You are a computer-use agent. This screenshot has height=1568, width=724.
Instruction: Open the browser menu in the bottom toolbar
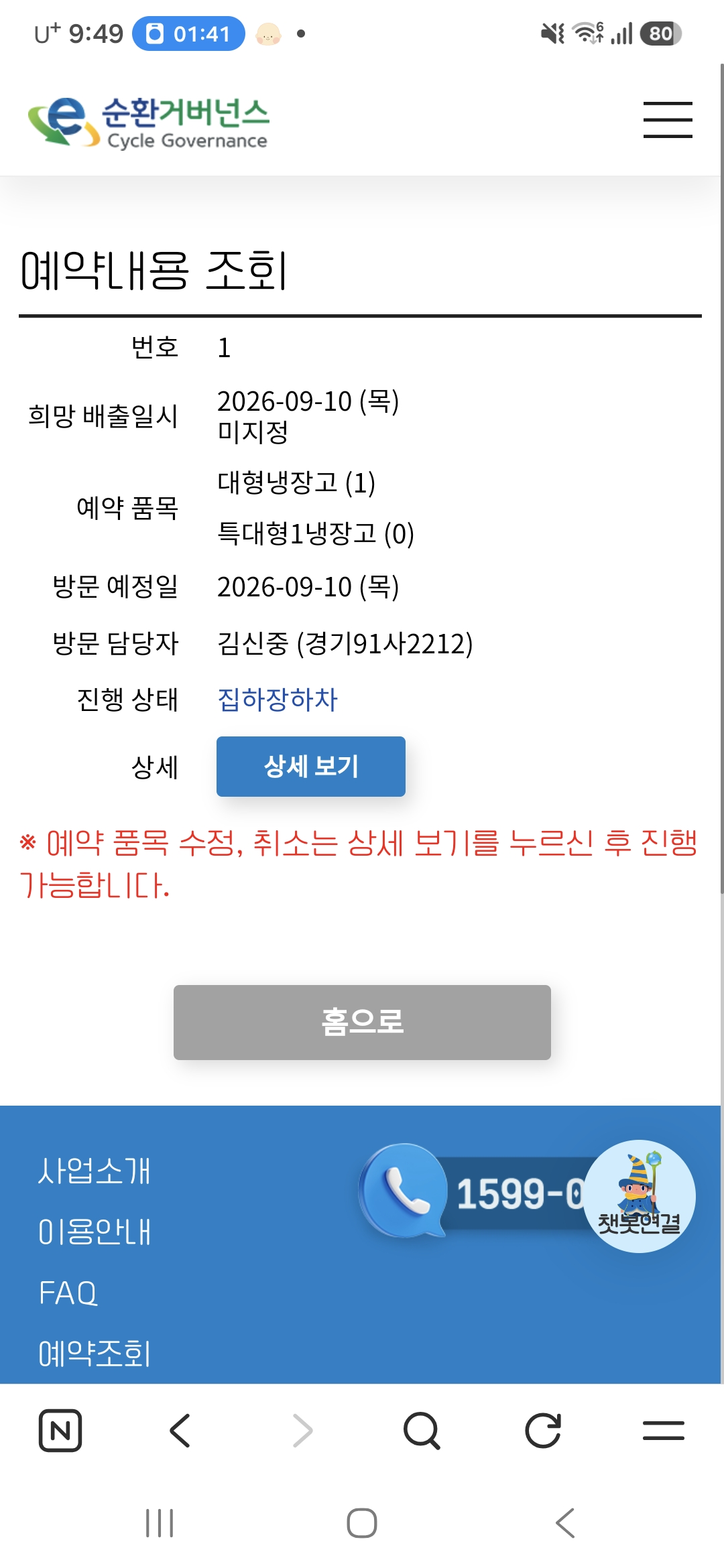(x=664, y=1431)
